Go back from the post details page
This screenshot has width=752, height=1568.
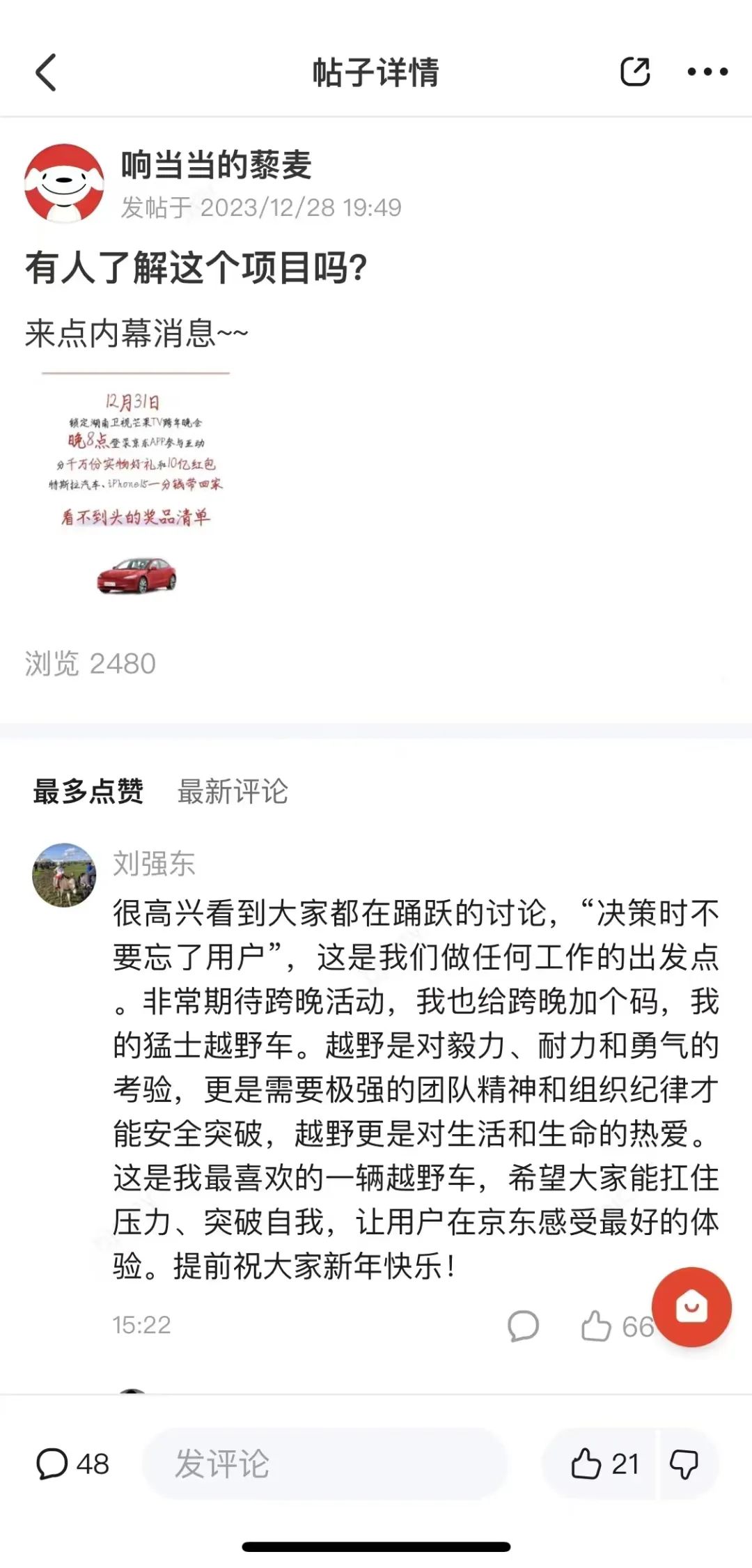tap(46, 72)
